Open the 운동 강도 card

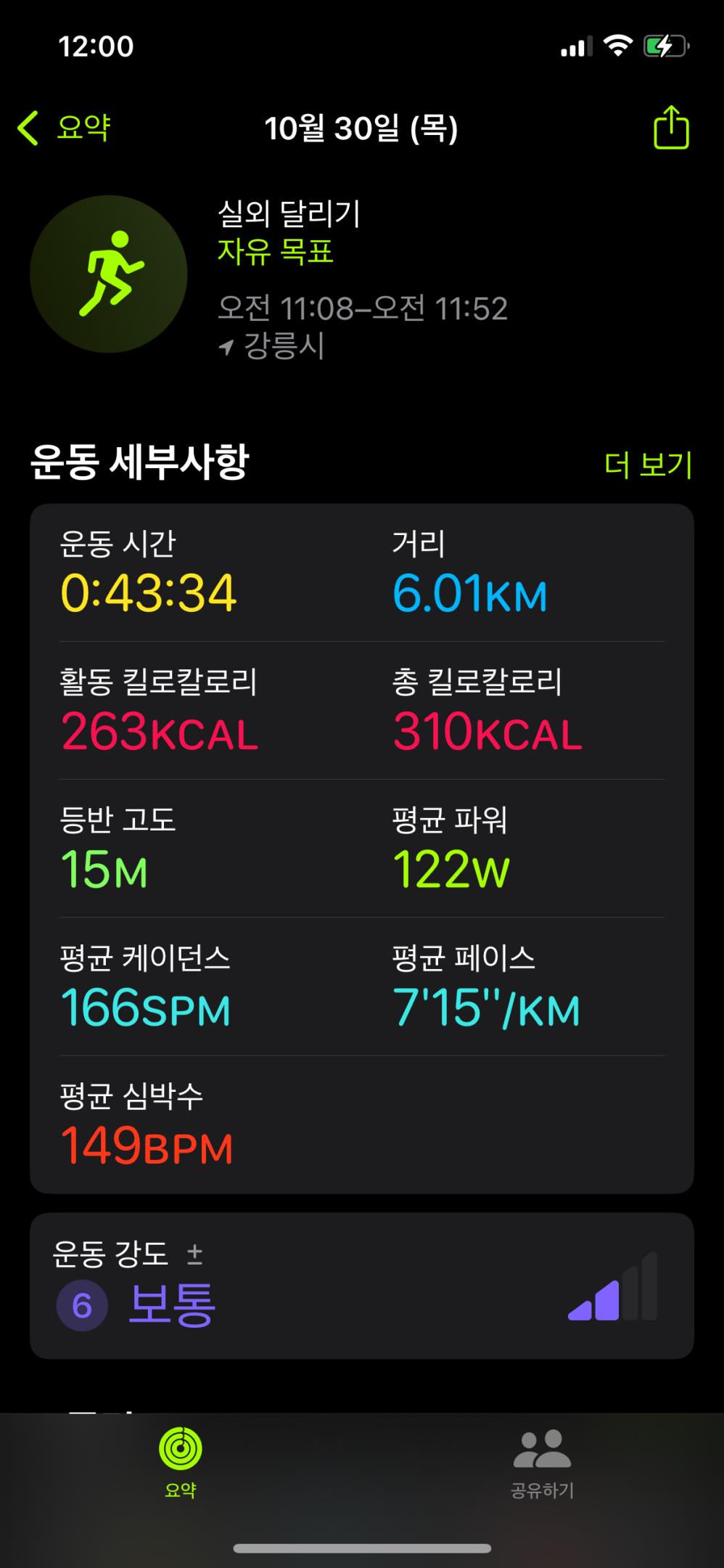tap(361, 1286)
